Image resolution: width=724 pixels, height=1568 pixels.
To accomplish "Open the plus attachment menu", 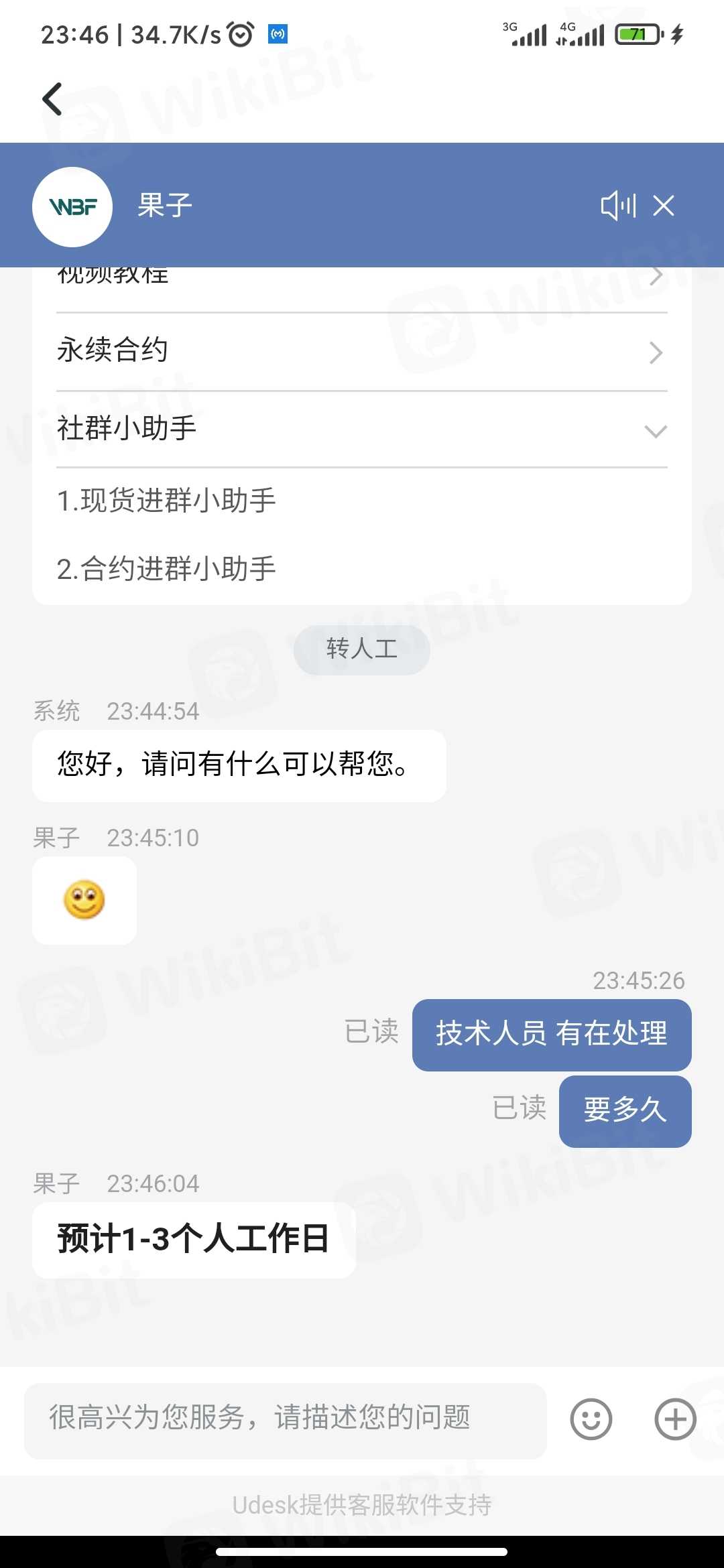I will click(675, 1419).
